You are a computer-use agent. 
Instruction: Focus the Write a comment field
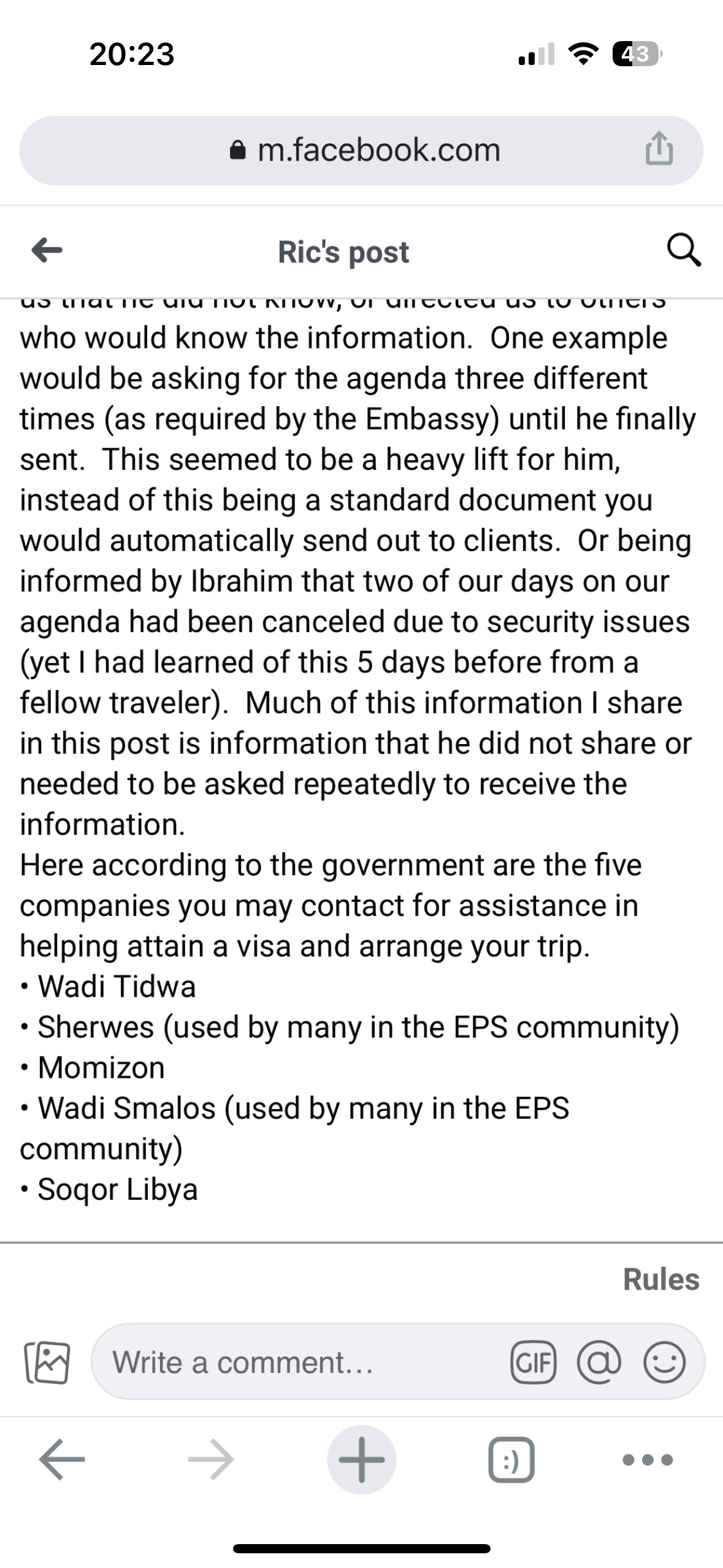point(294,1362)
